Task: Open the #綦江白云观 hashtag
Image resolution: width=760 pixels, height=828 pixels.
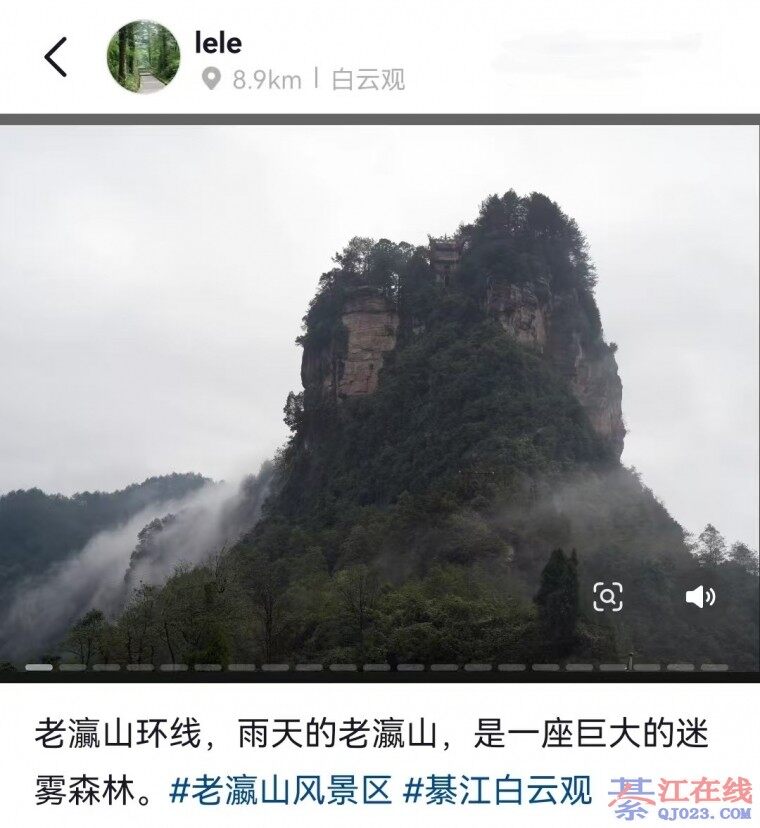Action: click(x=498, y=791)
